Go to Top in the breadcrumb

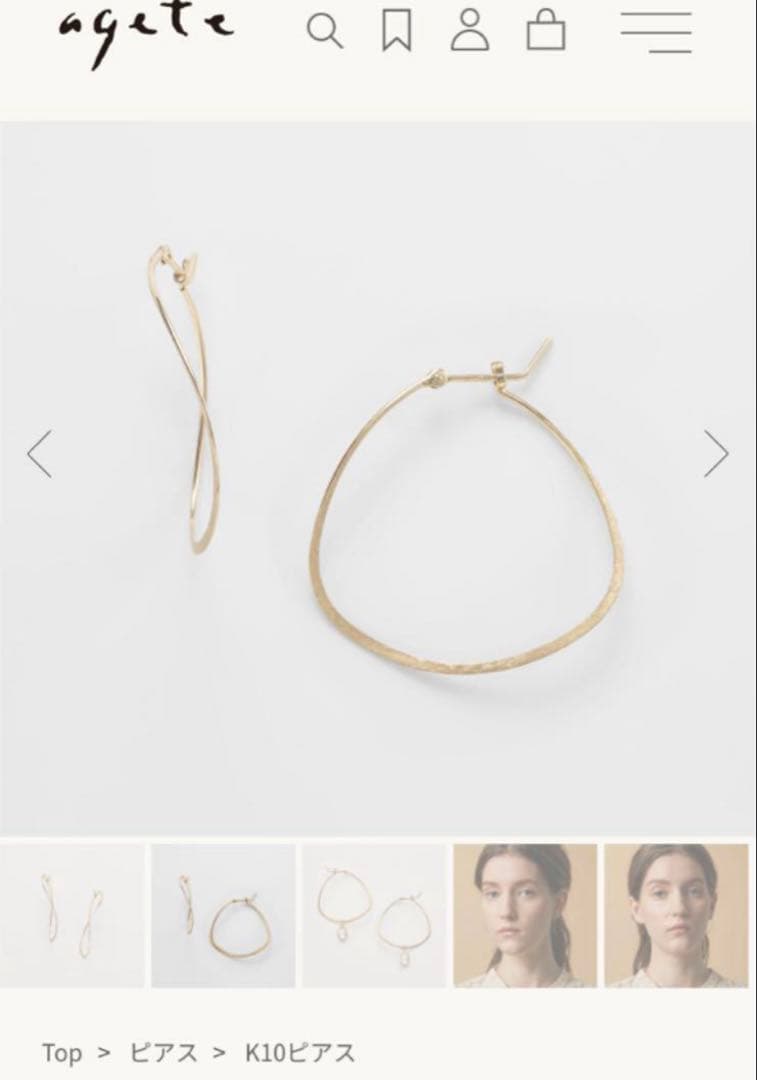click(62, 1053)
